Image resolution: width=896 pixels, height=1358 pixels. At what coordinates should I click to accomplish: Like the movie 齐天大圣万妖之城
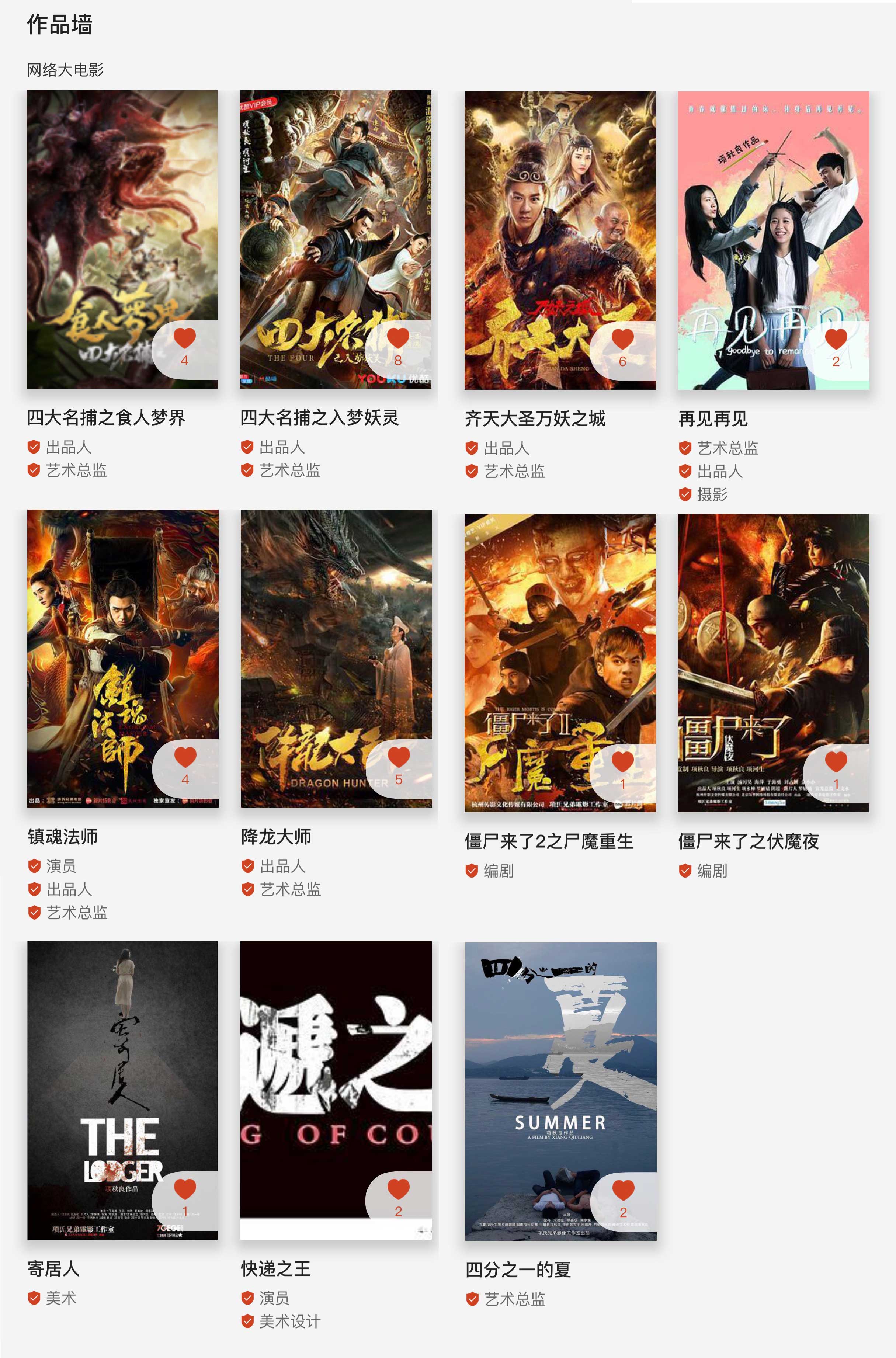622,339
